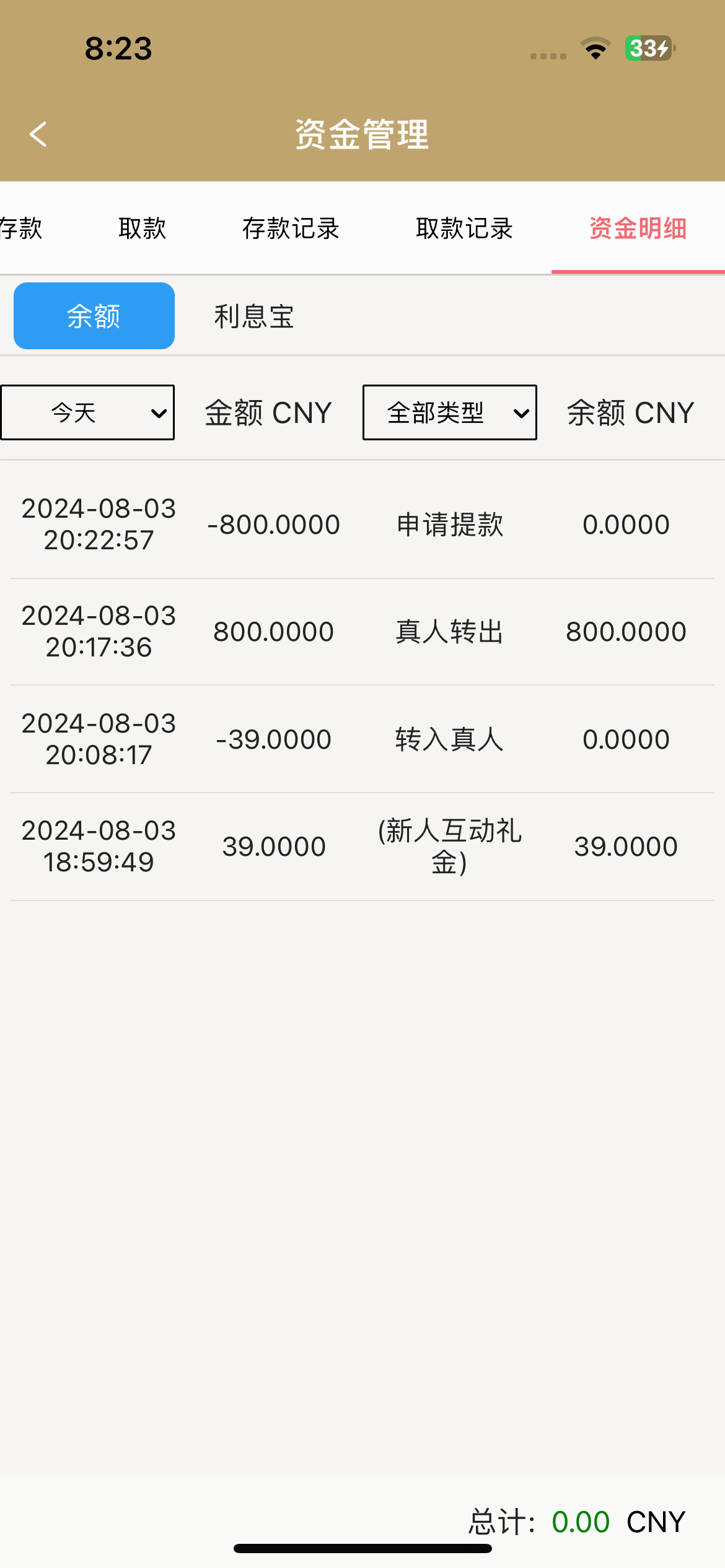The image size is (725, 1568).
Task: Expand the 全部类型 type dropdown
Action: pyautogui.click(x=449, y=412)
